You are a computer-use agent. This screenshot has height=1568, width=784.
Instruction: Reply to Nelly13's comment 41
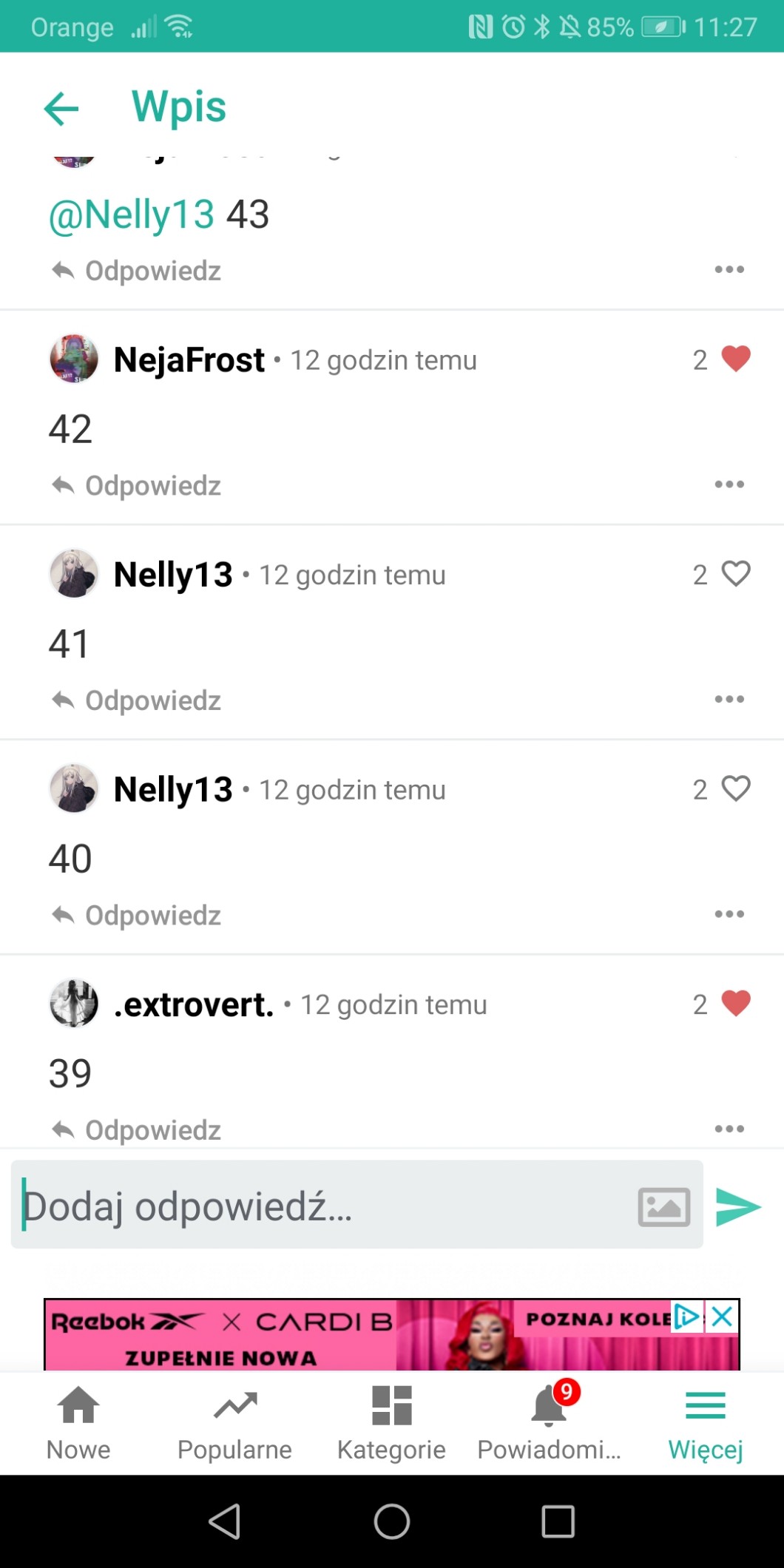coord(138,700)
